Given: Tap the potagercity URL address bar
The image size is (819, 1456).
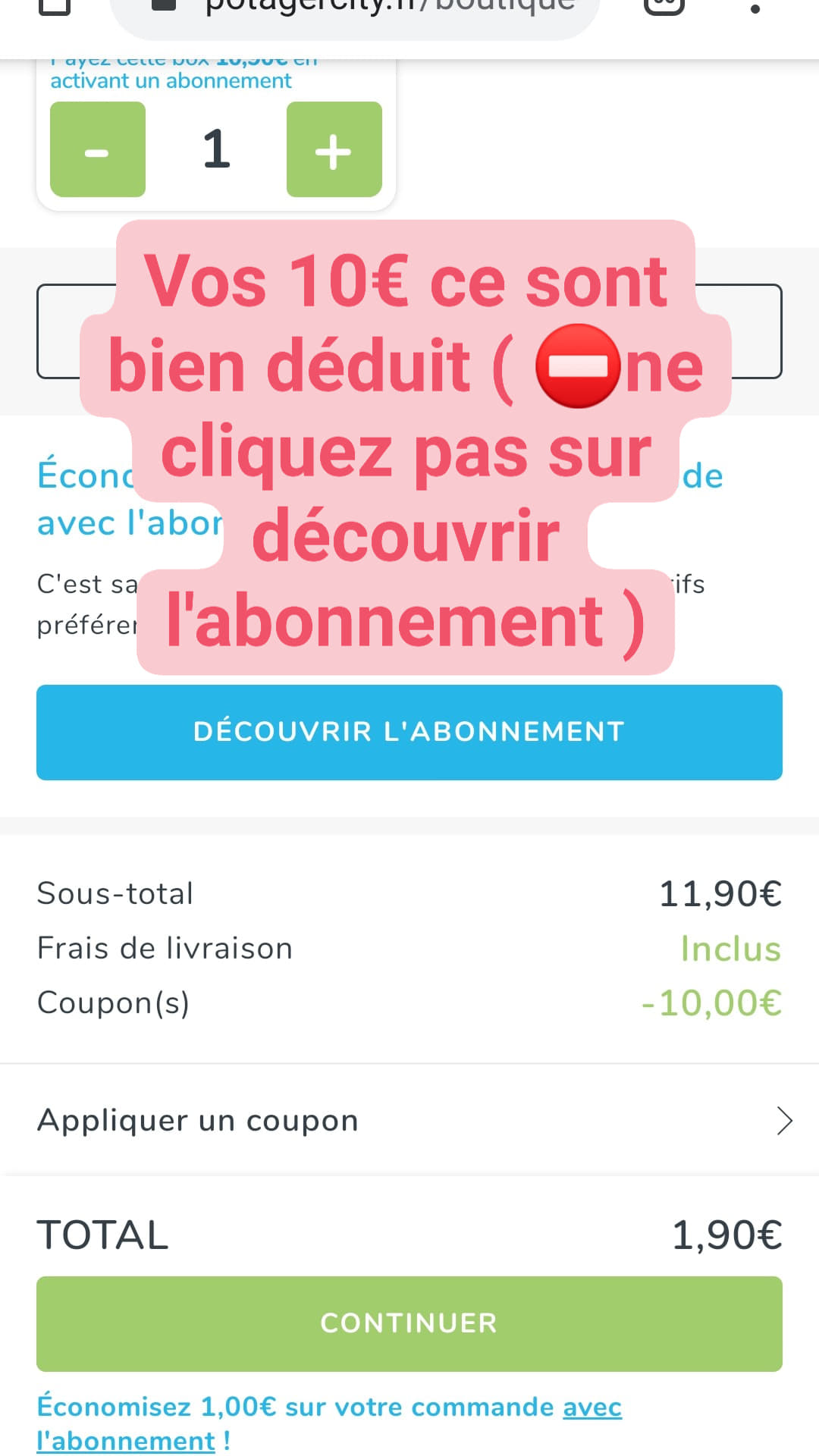Looking at the screenshot, I should pyautogui.click(x=355, y=11).
